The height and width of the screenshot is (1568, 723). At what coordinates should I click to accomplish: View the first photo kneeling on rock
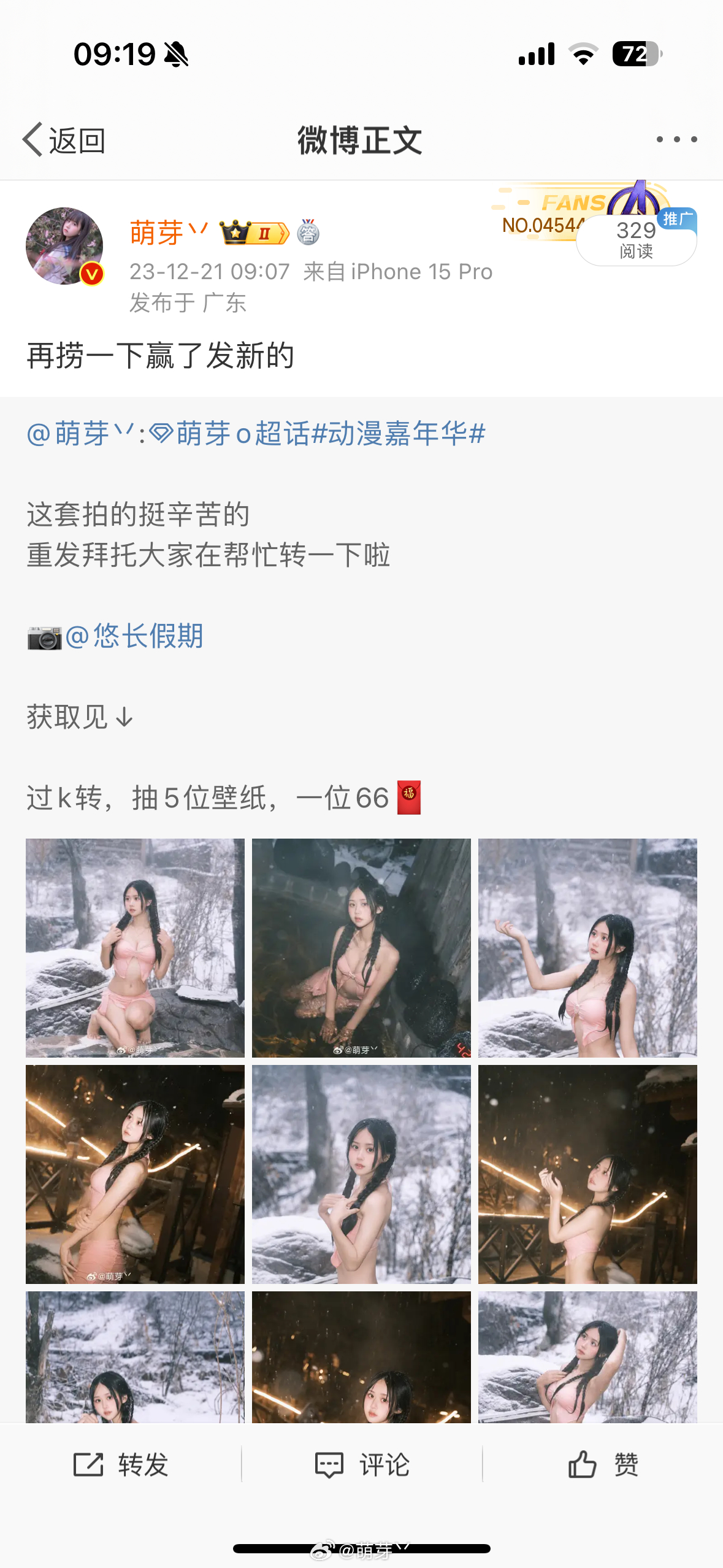[x=135, y=948]
